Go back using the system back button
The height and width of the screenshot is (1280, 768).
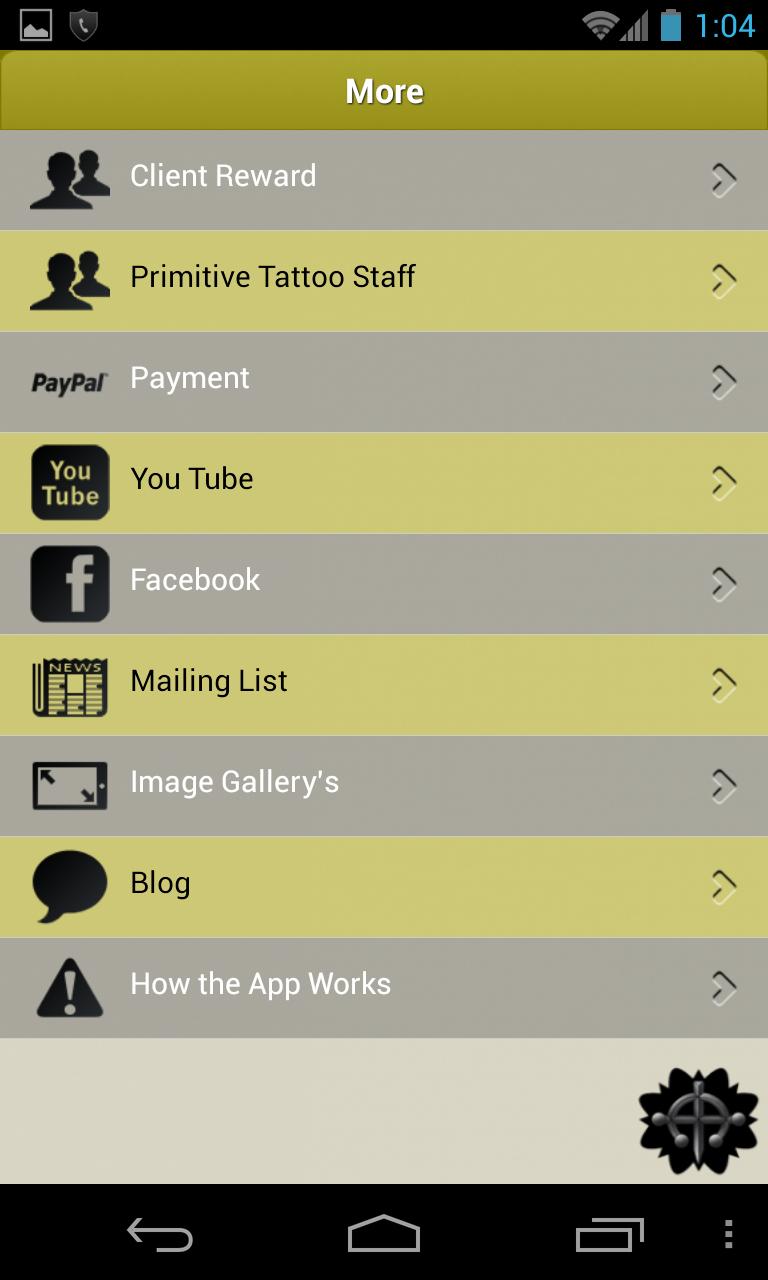160,1234
